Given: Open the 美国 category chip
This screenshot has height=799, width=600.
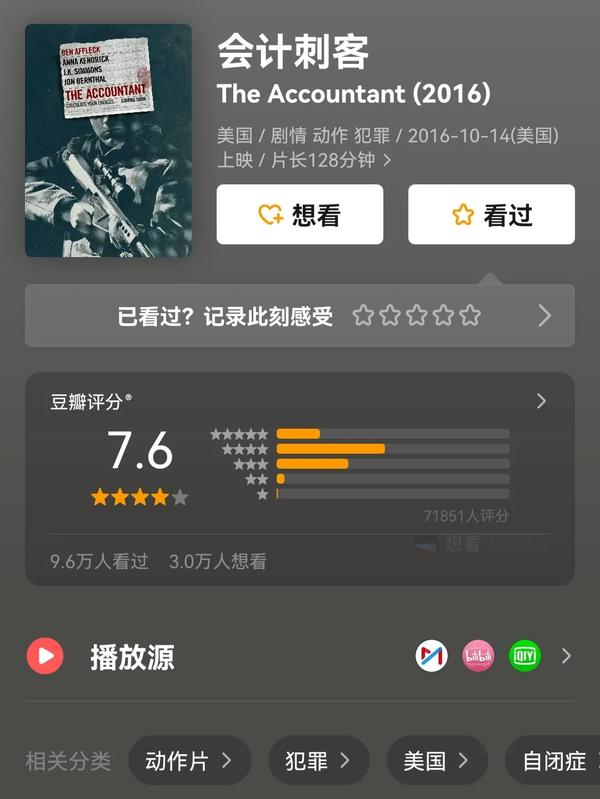Looking at the screenshot, I should click(x=436, y=761).
